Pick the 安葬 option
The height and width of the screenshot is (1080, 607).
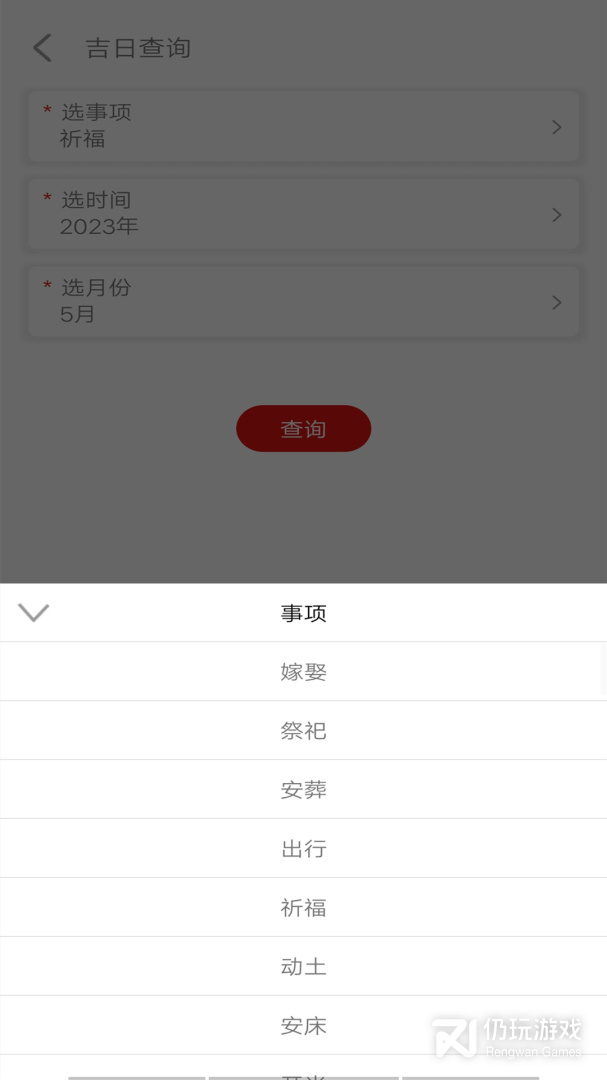click(x=303, y=790)
